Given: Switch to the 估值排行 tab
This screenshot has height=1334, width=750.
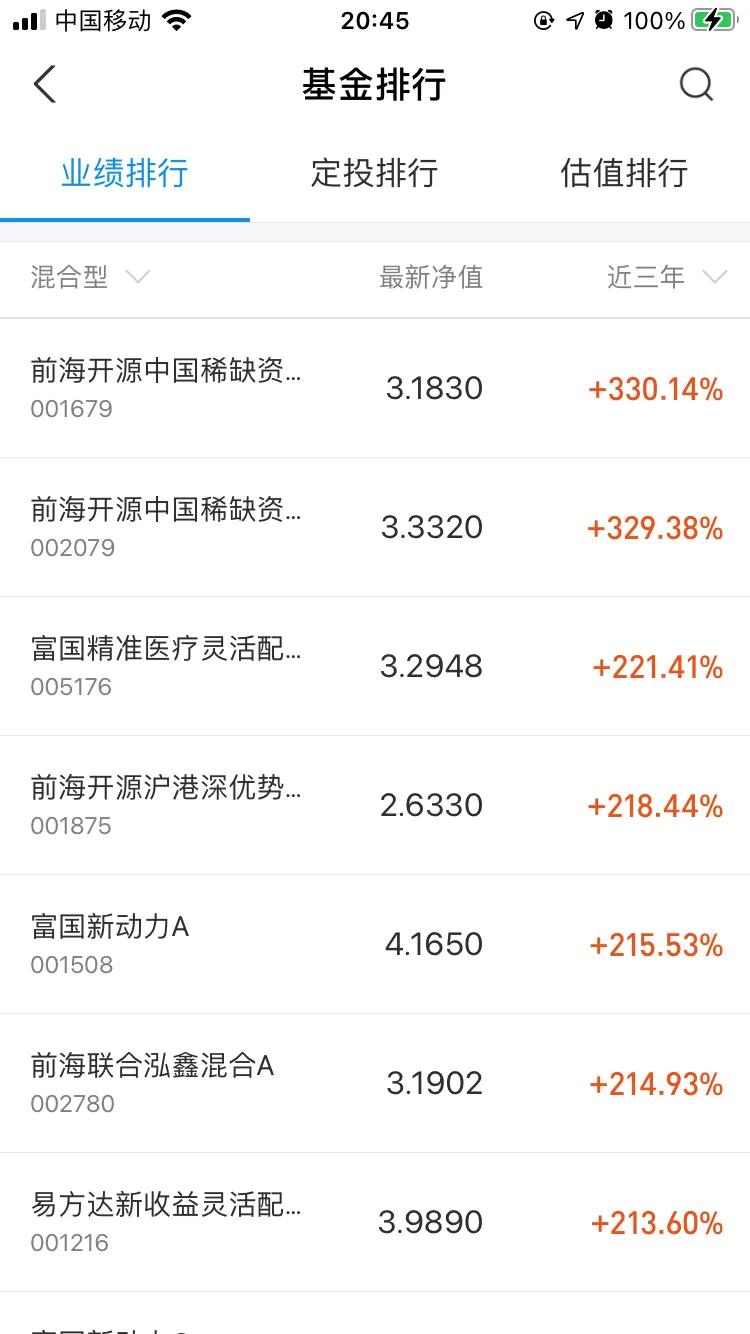Looking at the screenshot, I should click(623, 172).
